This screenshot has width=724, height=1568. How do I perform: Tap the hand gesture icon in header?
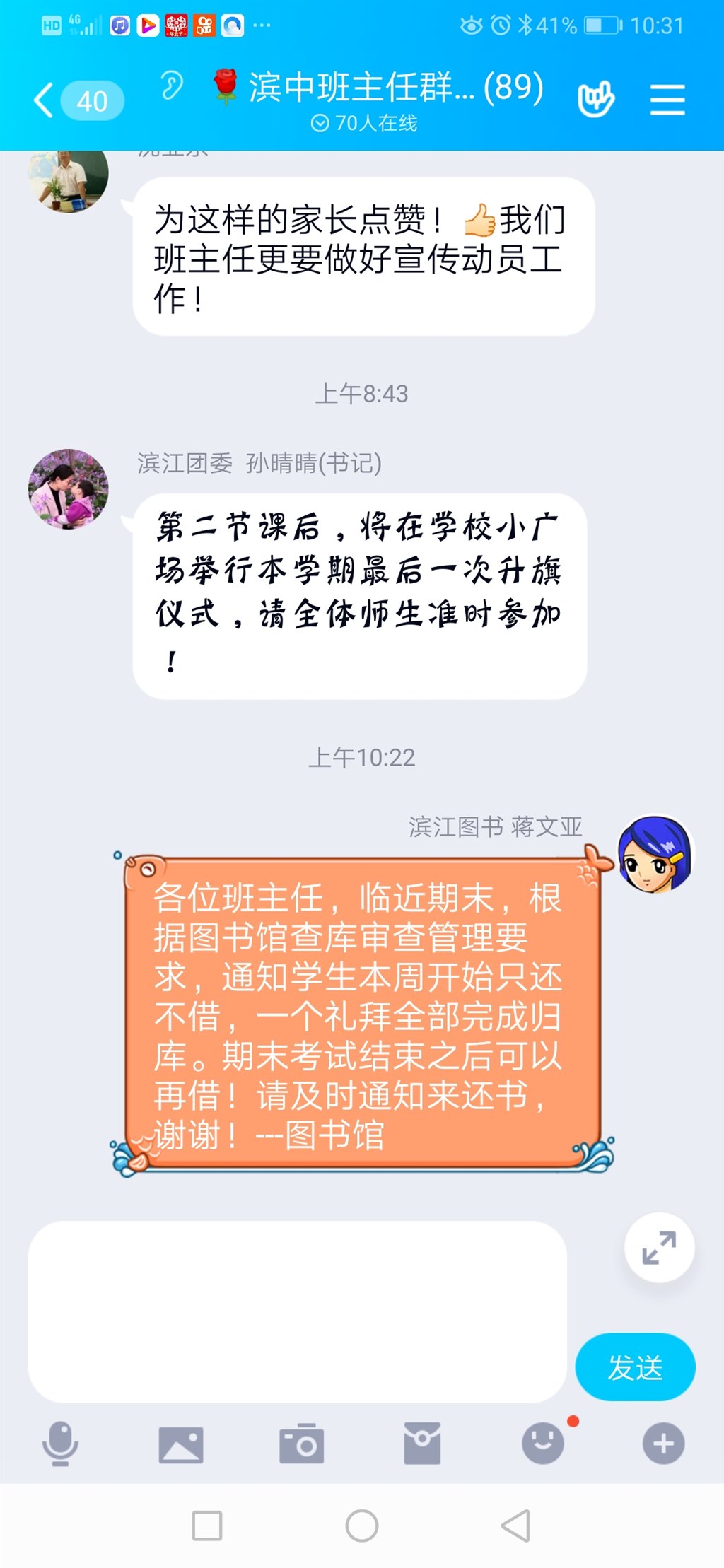pyautogui.click(x=595, y=100)
